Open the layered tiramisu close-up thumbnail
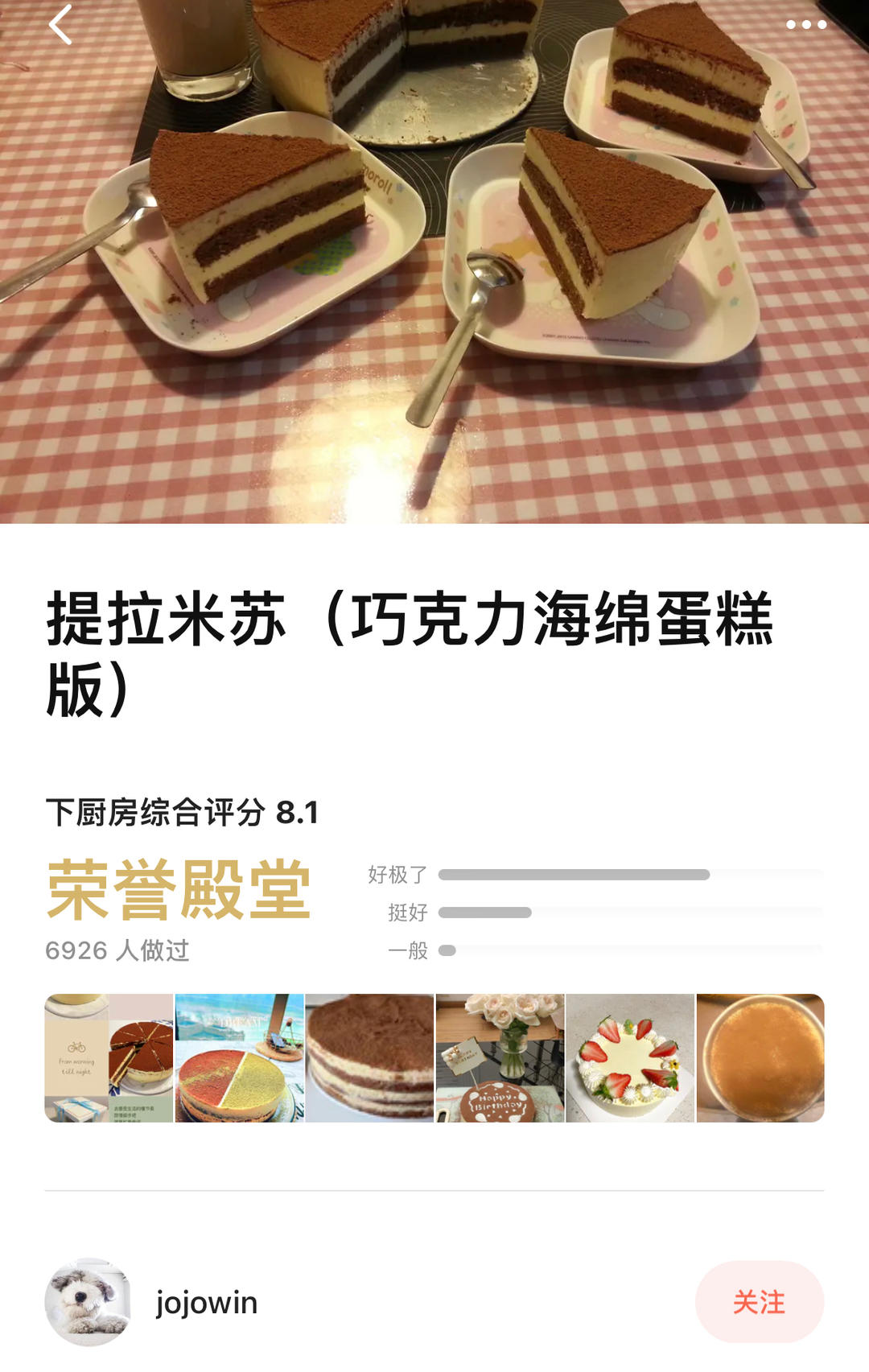Image resolution: width=869 pixels, height=1372 pixels. [369, 1059]
